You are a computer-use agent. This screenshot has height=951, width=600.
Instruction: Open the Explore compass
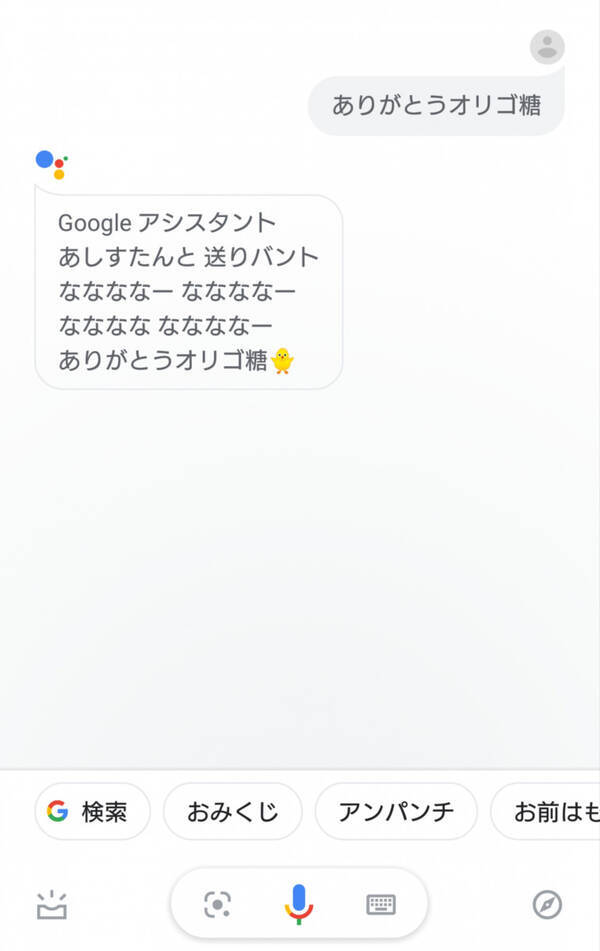click(x=546, y=905)
